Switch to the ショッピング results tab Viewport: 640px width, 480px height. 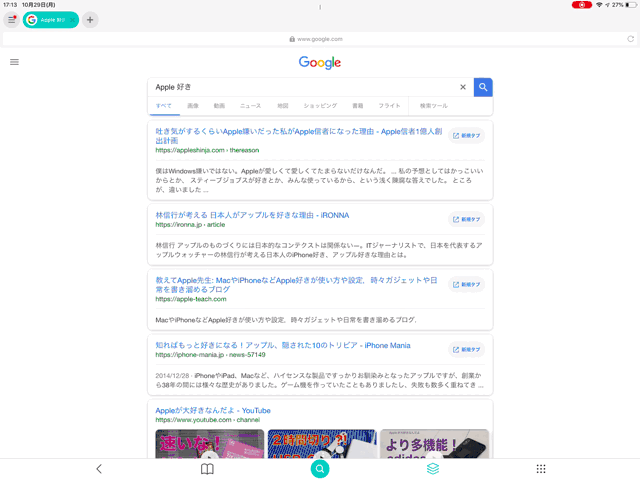pos(320,105)
